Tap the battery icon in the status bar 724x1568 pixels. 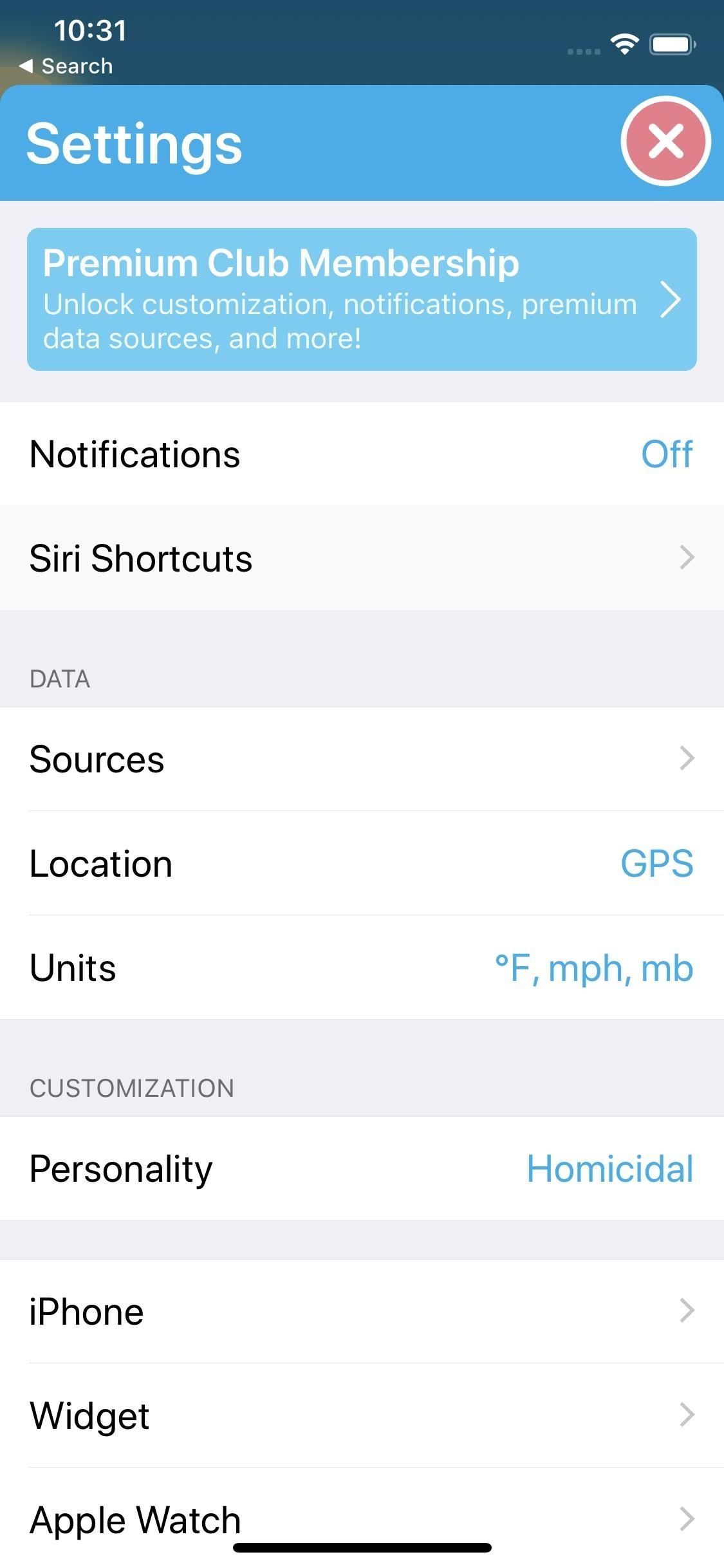(669, 43)
